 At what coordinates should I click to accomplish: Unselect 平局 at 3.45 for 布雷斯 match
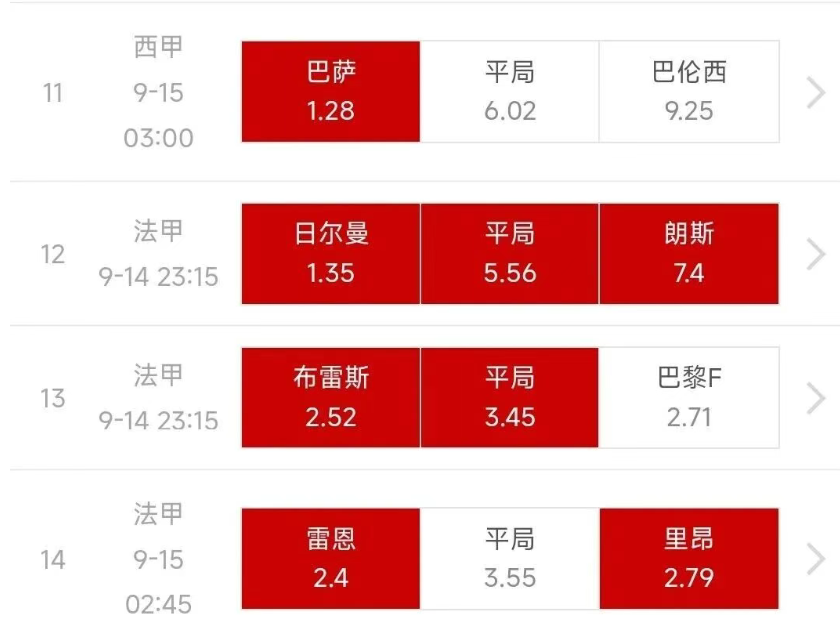tap(510, 397)
